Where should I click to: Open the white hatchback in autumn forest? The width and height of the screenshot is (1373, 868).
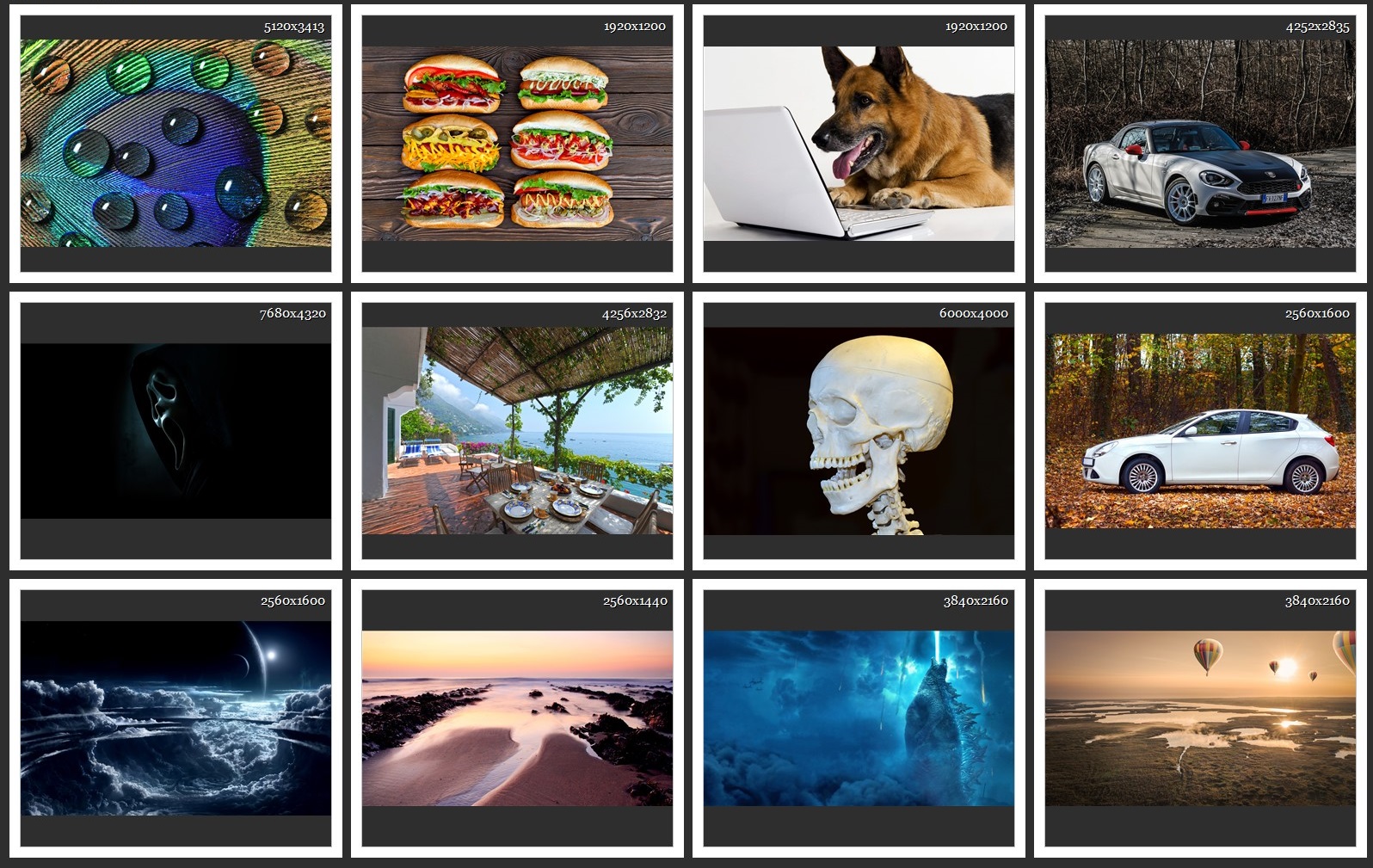(x=1200, y=431)
